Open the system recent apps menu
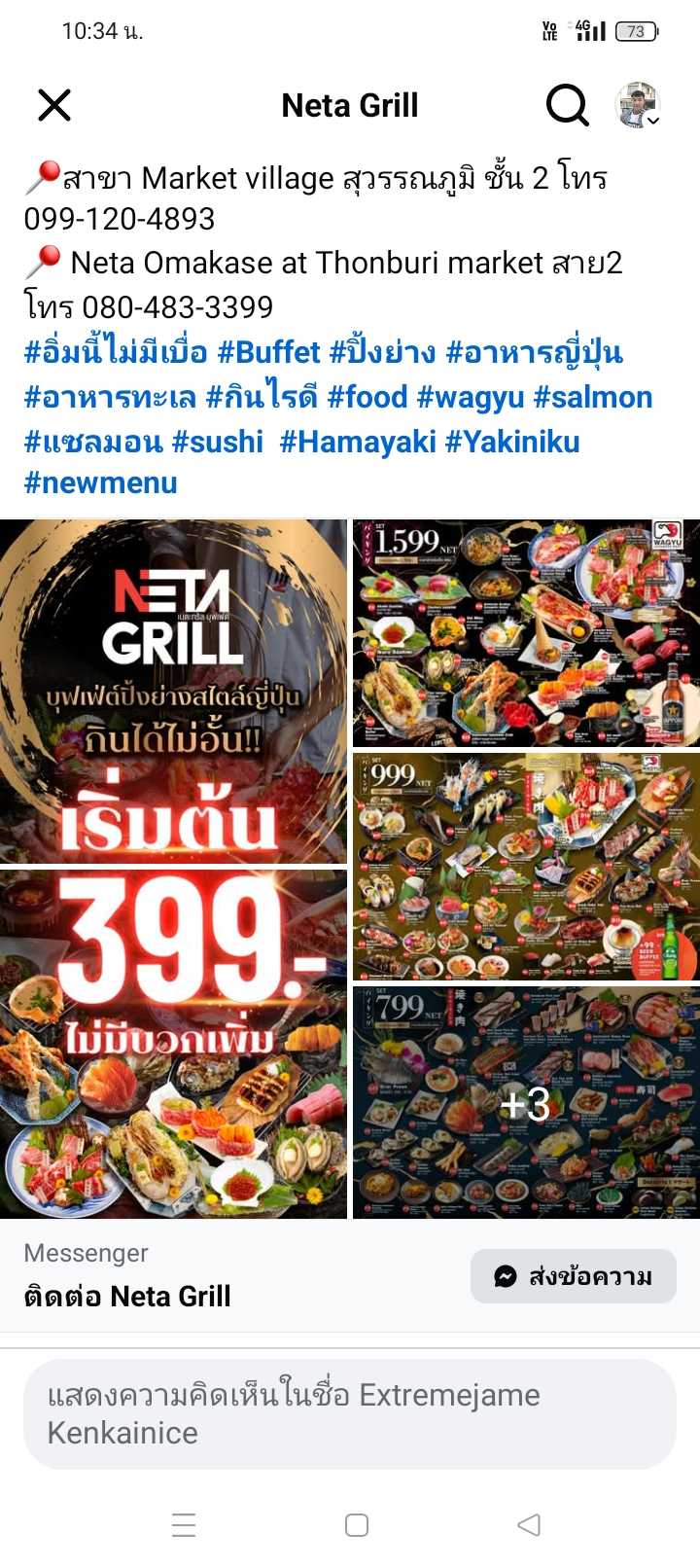The width and height of the screenshot is (700, 1568). [x=184, y=1524]
